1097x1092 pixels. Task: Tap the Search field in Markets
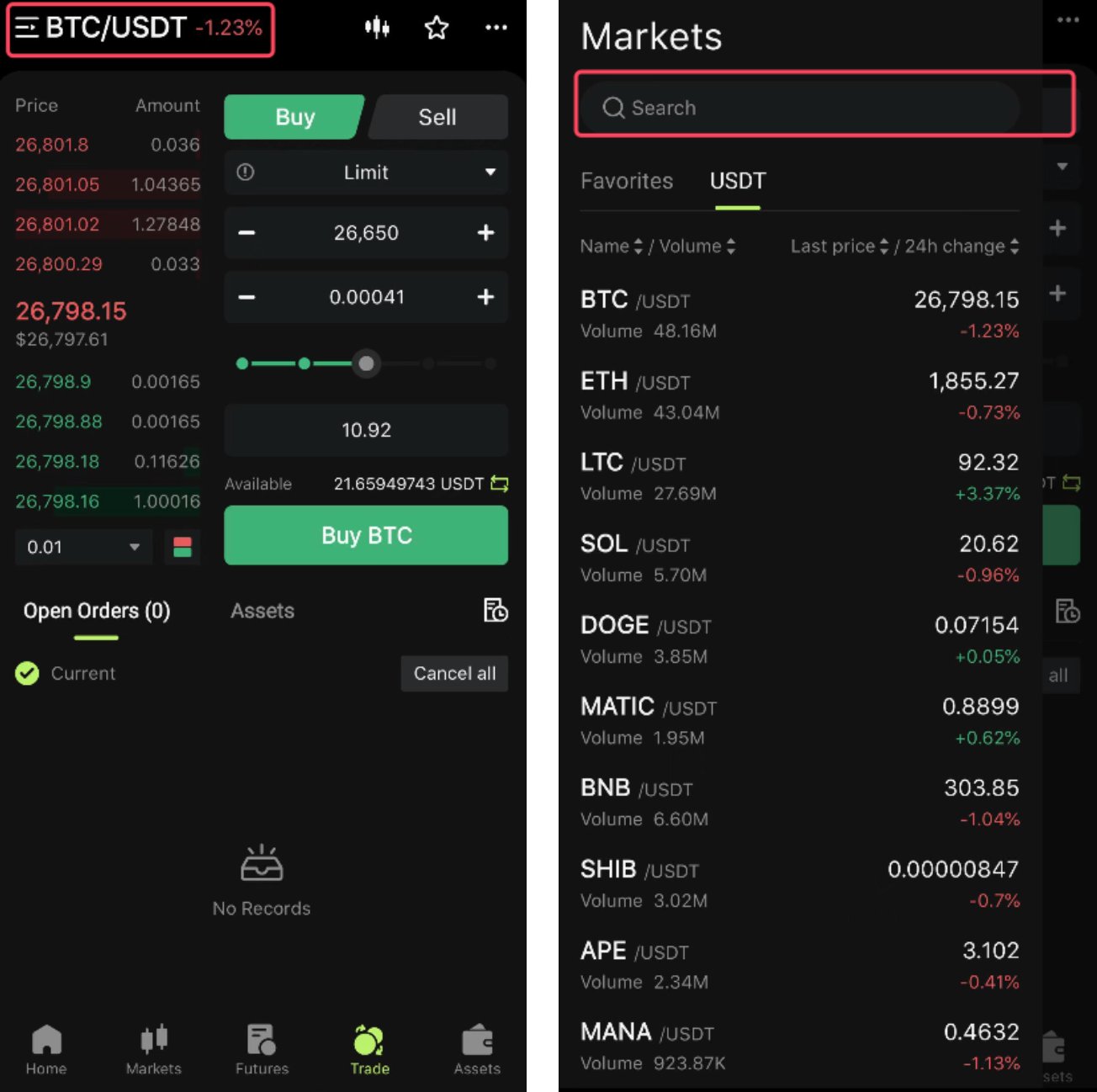click(x=799, y=108)
